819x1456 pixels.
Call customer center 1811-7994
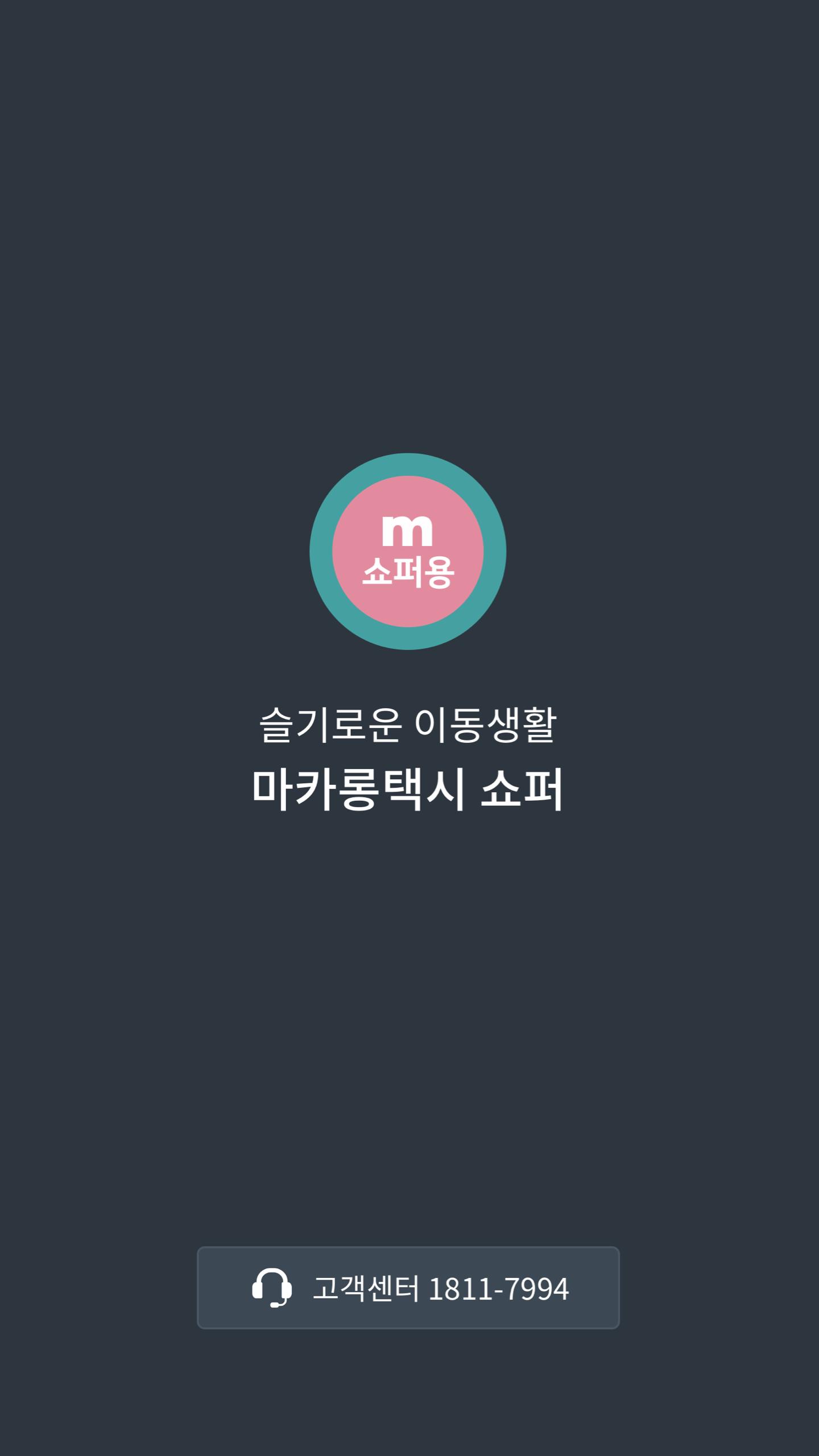pos(408,1288)
